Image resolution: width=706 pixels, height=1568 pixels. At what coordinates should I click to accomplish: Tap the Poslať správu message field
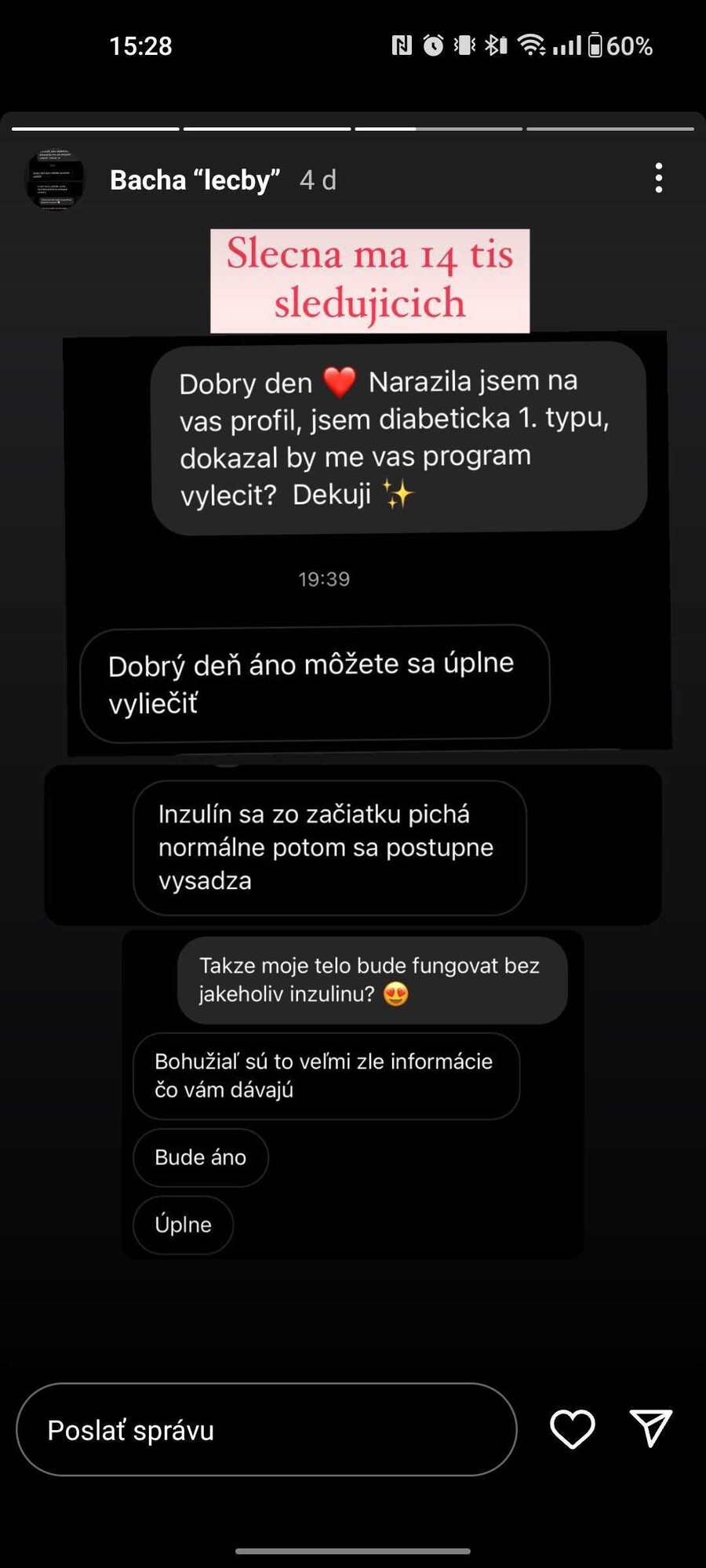point(266,1429)
